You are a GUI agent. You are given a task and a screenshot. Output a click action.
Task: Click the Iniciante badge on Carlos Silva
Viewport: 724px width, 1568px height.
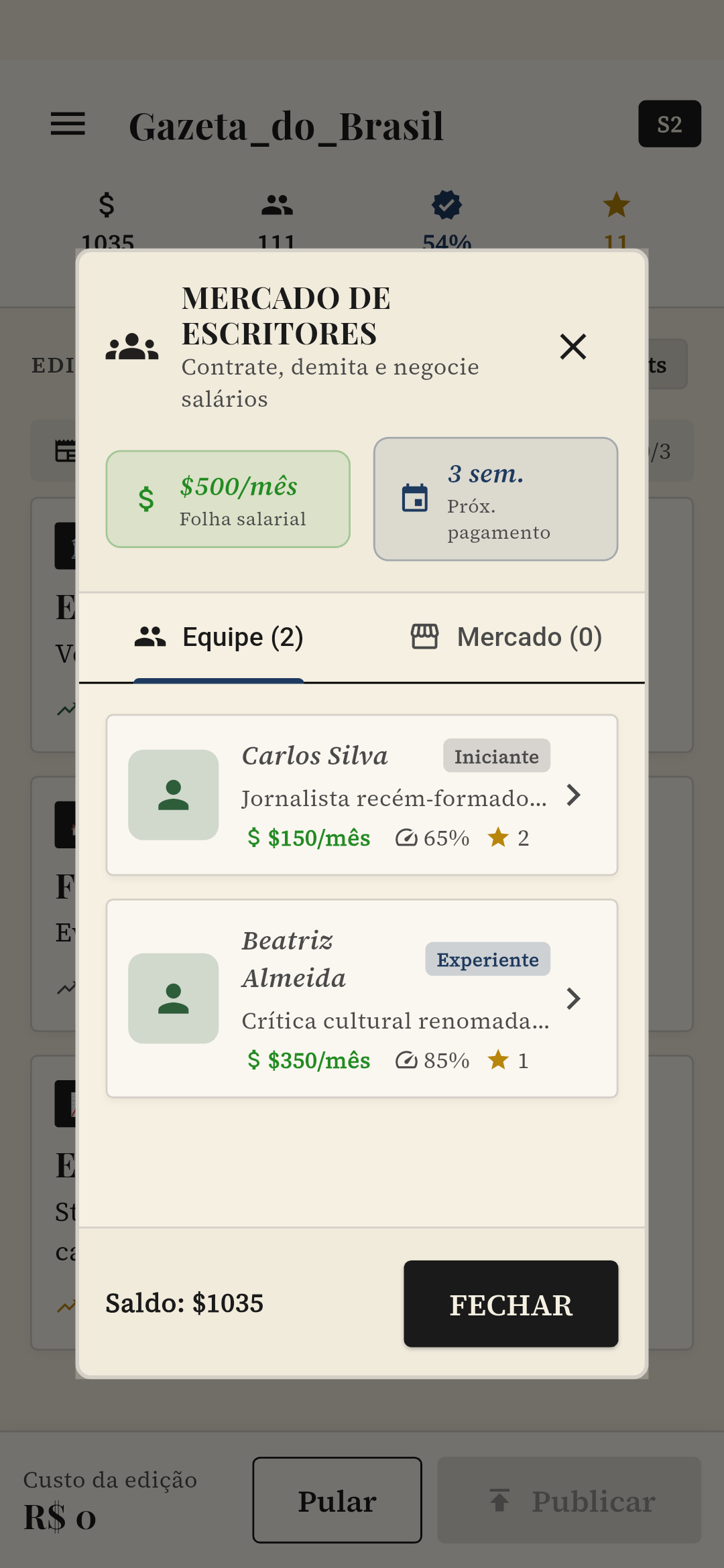tap(496, 756)
